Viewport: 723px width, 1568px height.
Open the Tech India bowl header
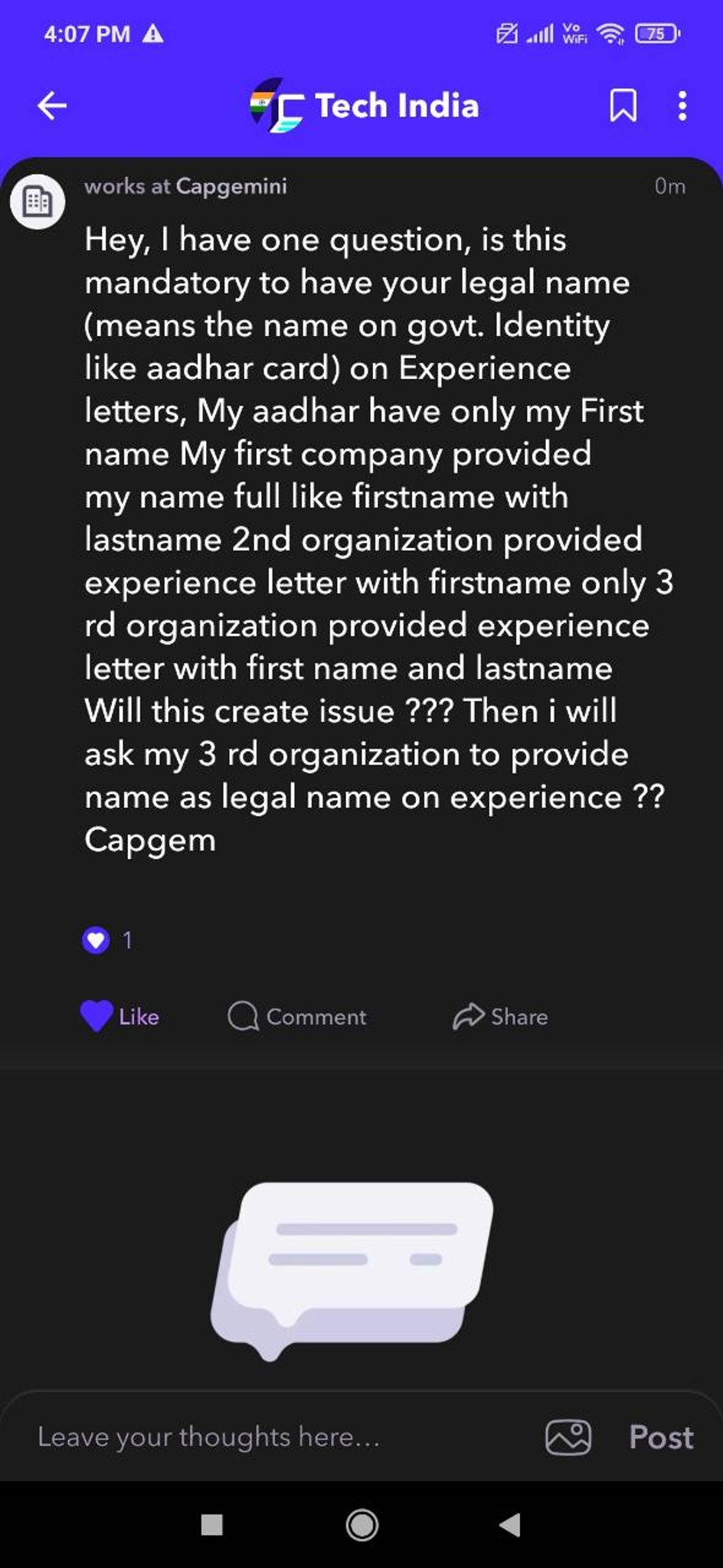coord(364,106)
